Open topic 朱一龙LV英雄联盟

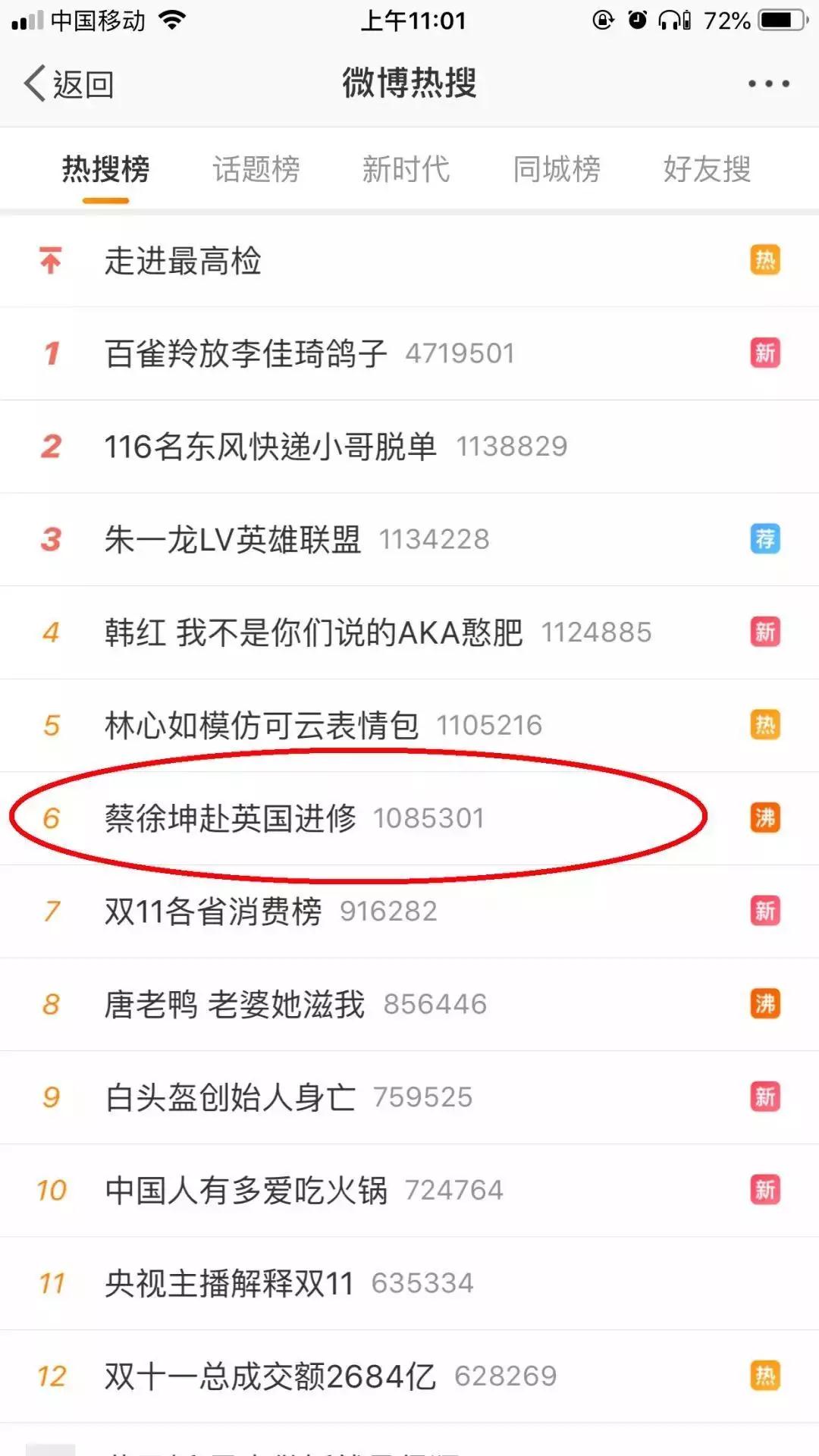click(232, 540)
